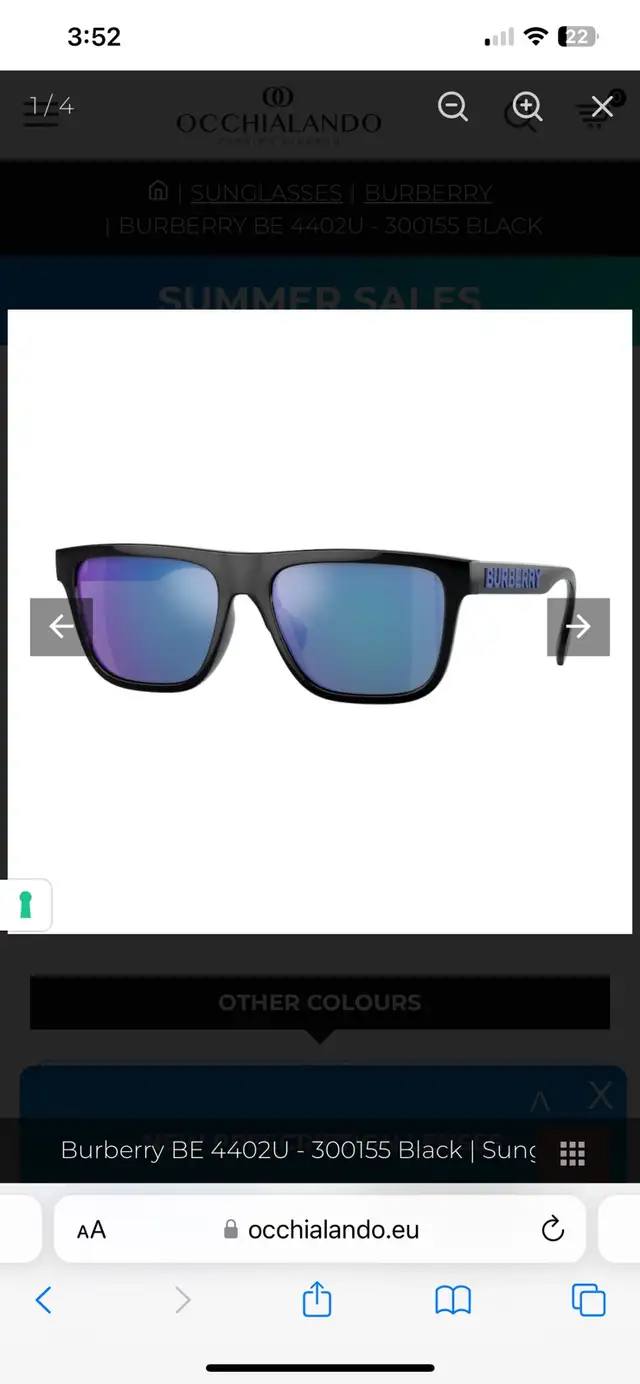Reload the page in Safari

coord(553,1229)
